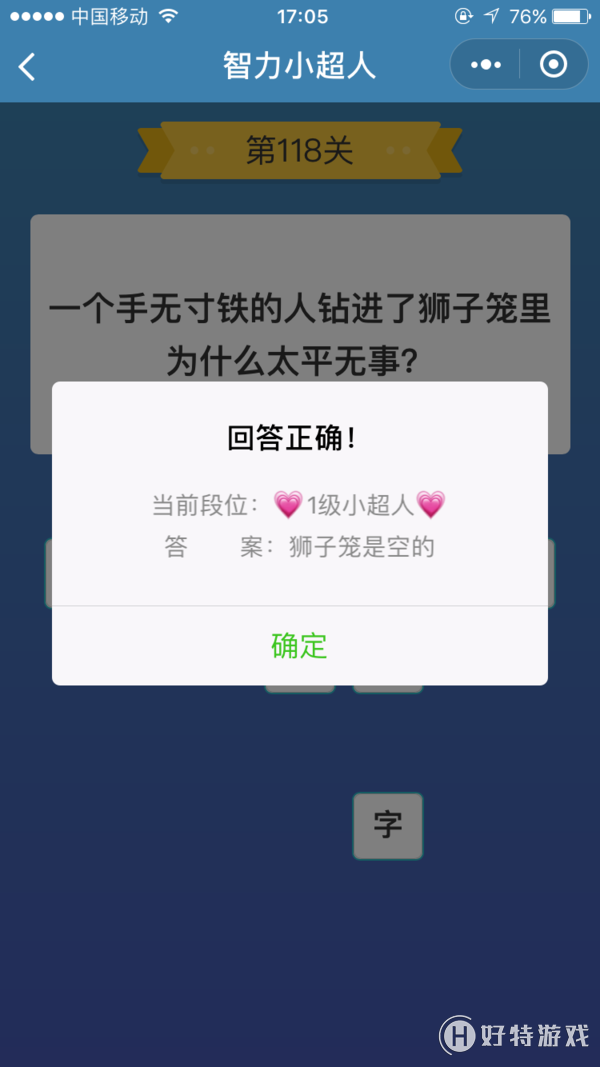Select the character tile 字
The width and height of the screenshot is (600, 1067).
click(387, 826)
